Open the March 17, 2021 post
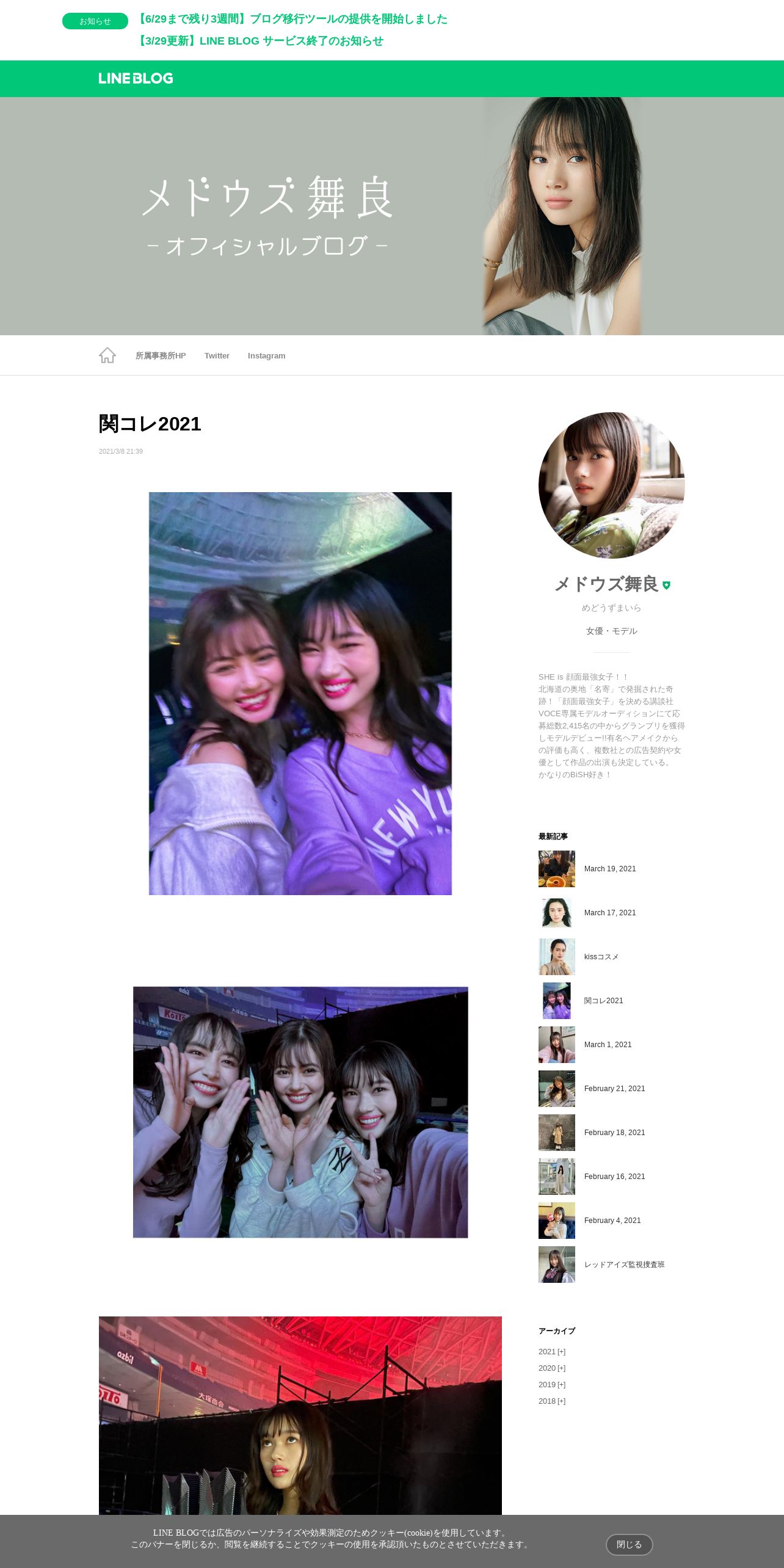 coord(610,913)
